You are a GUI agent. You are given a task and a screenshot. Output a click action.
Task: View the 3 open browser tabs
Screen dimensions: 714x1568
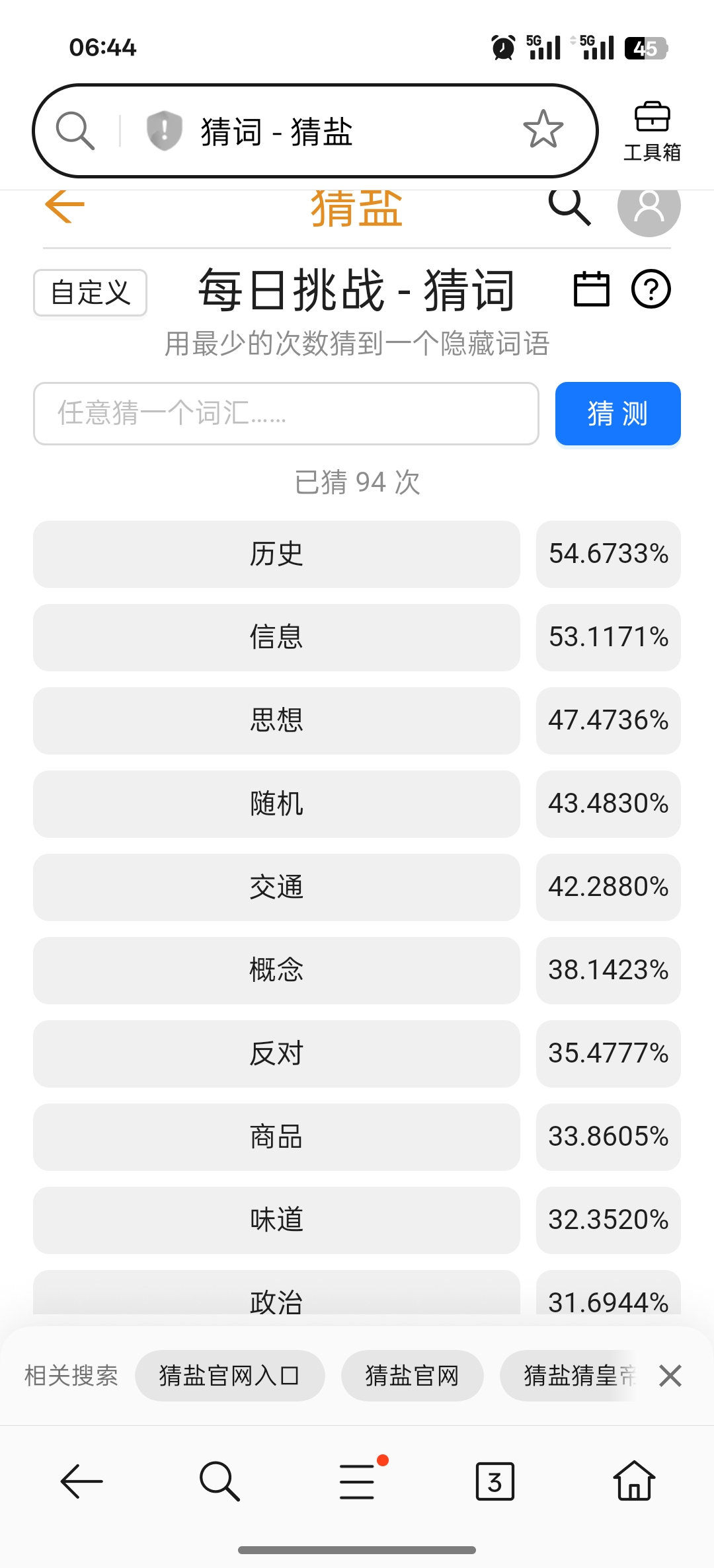point(495,1481)
